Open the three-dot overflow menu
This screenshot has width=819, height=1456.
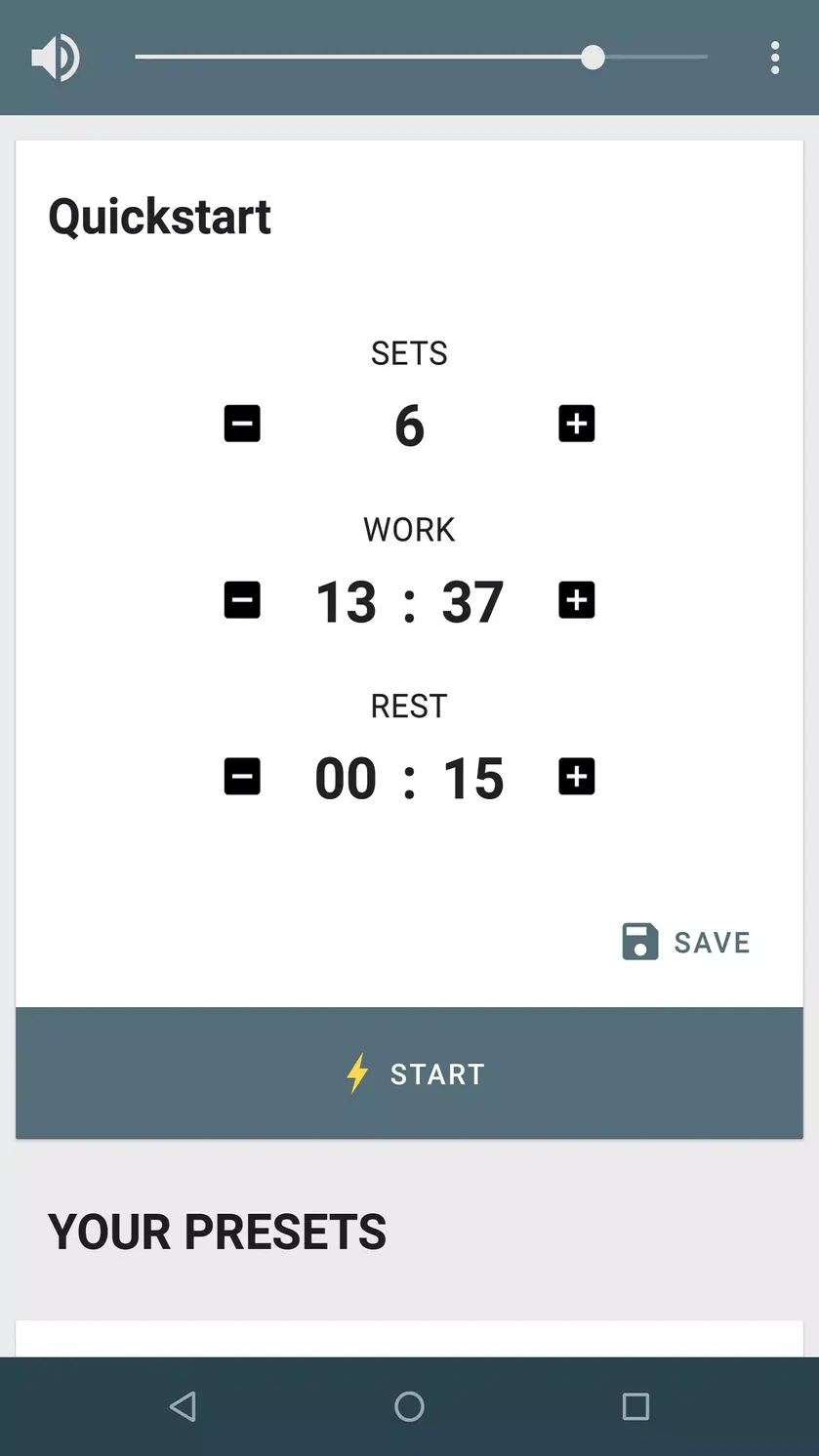pyautogui.click(x=775, y=58)
